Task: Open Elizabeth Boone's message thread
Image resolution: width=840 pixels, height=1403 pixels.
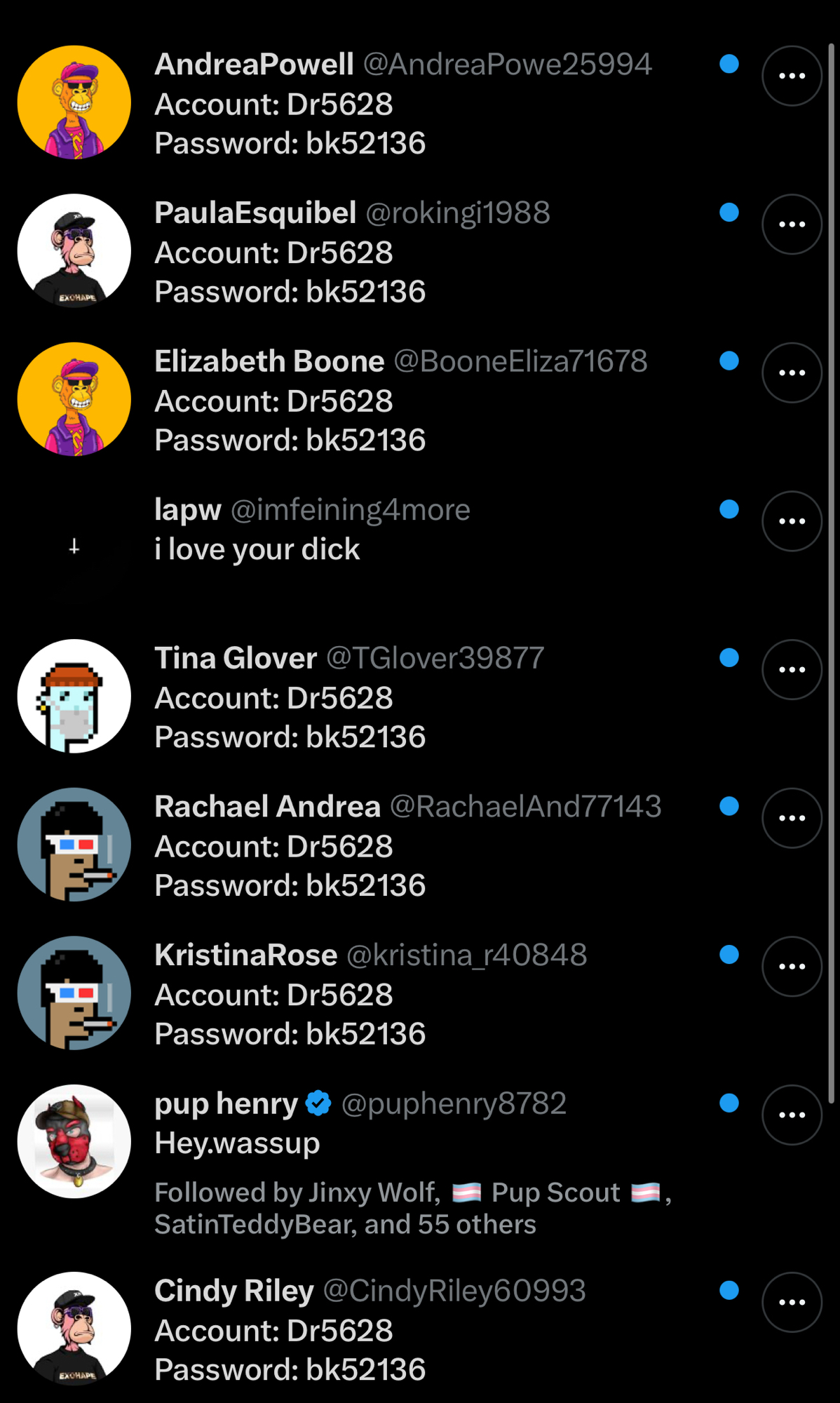Action: click(421, 401)
